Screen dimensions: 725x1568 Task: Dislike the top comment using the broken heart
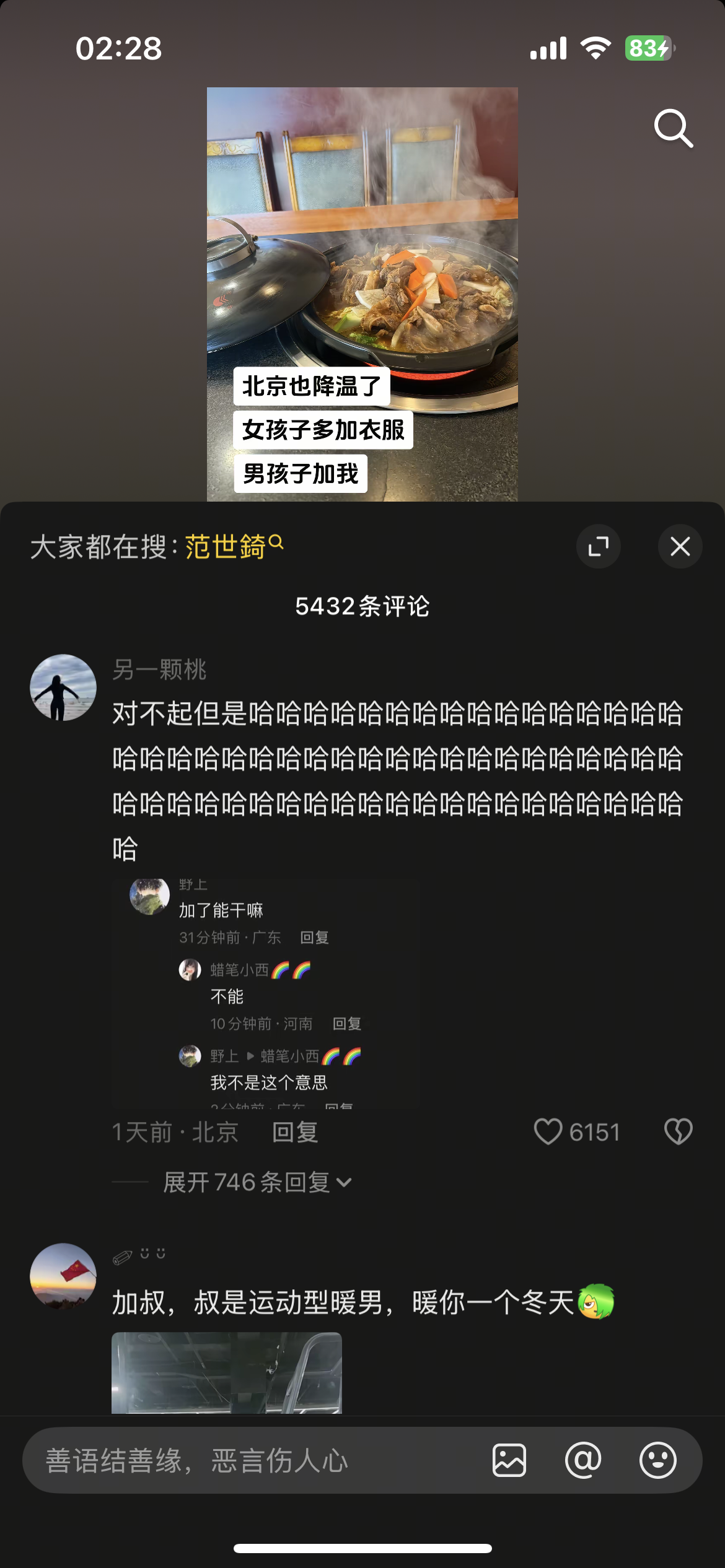coord(679,1131)
